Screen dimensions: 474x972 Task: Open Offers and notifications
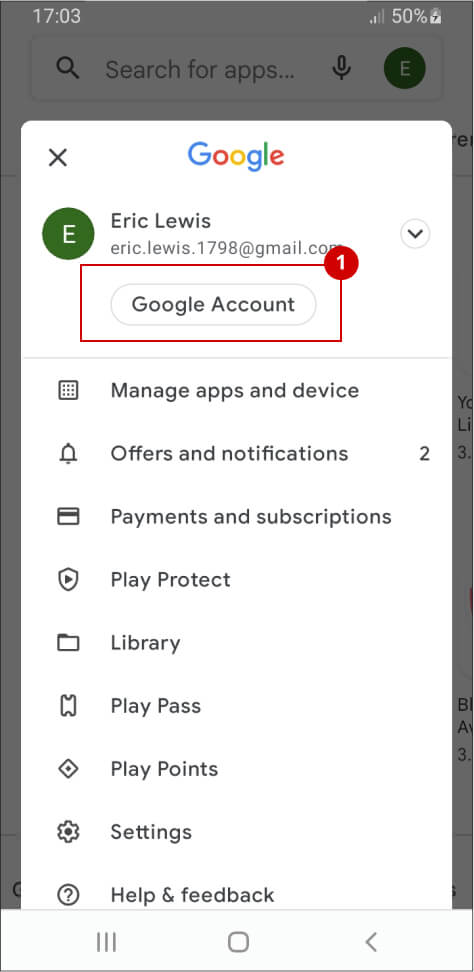(x=237, y=454)
